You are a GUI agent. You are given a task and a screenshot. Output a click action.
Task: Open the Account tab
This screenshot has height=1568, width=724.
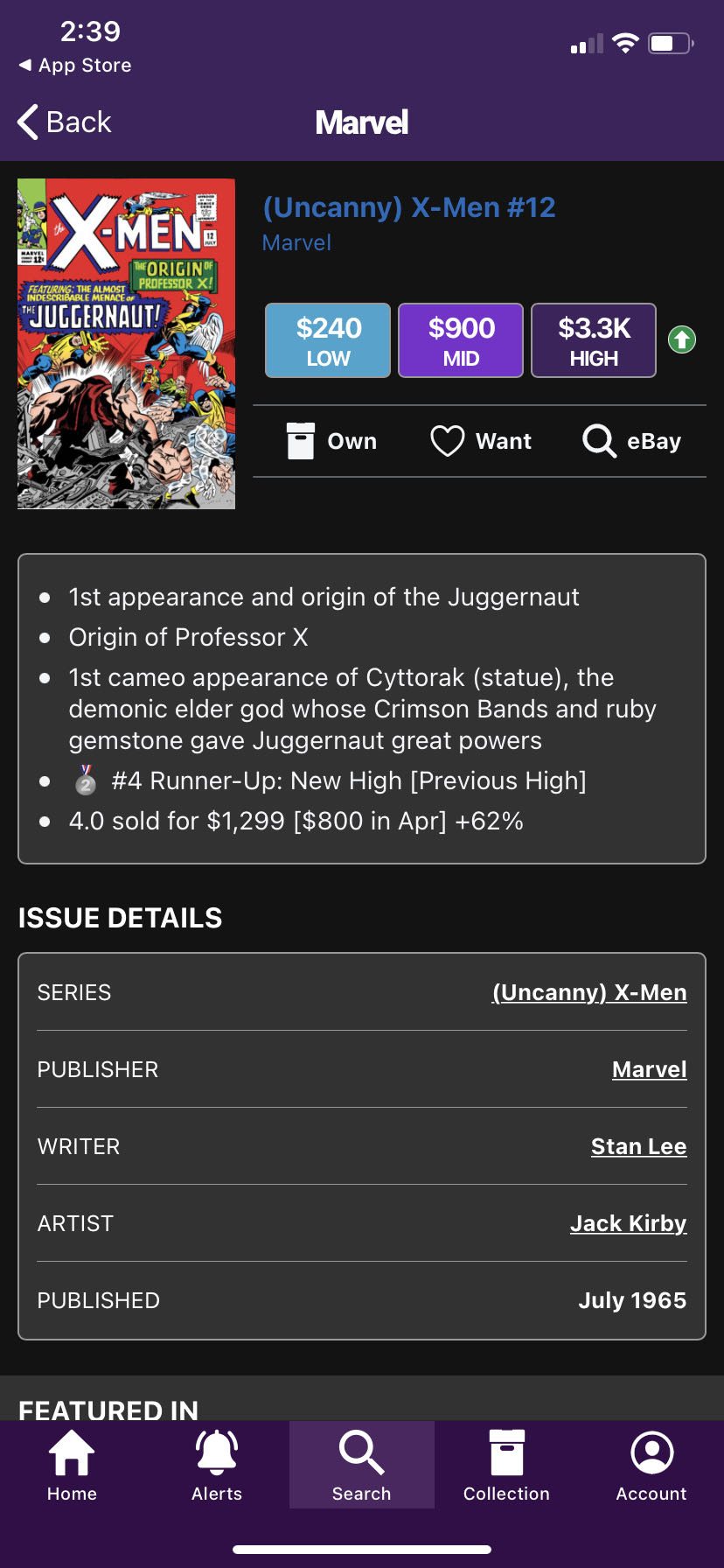coord(651,1465)
